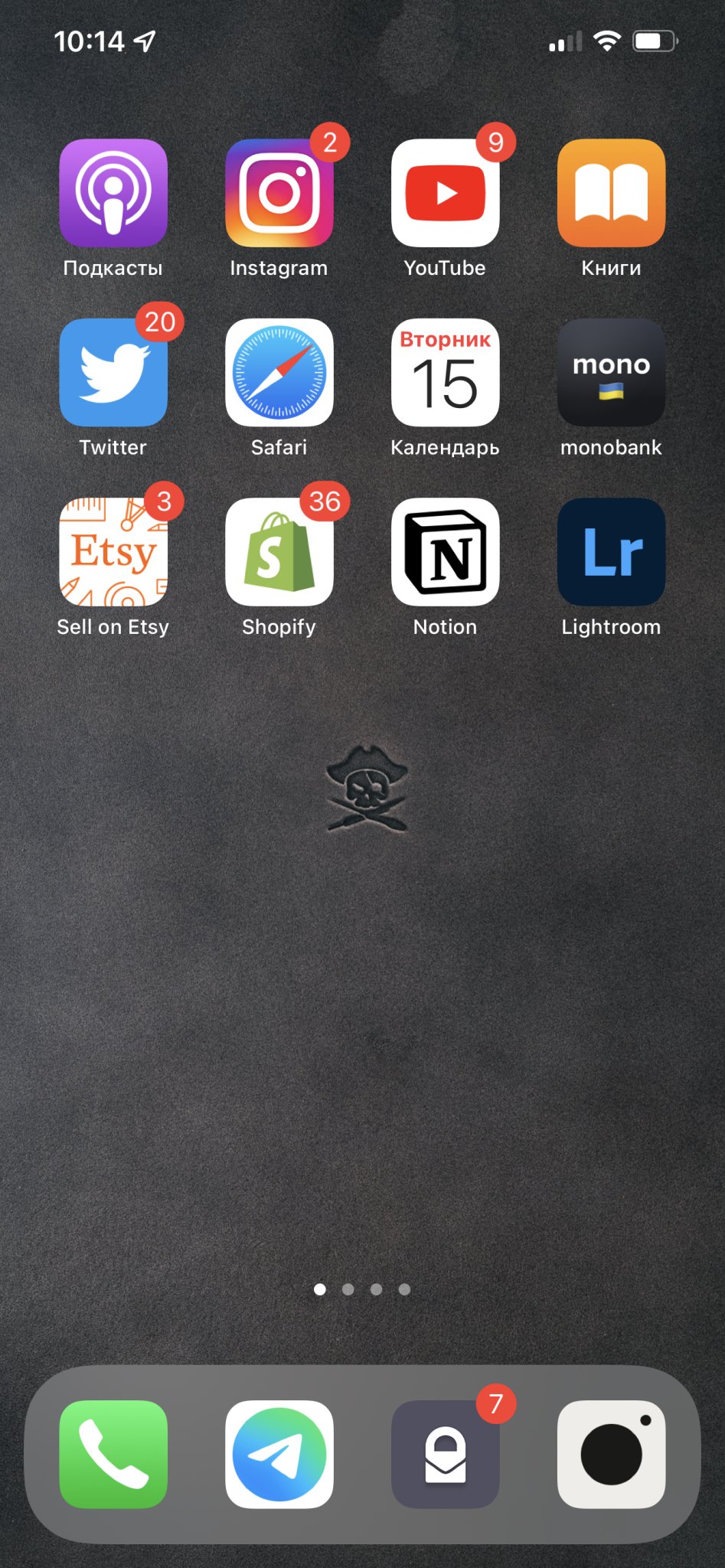Open the Podcasts app
725x1568 pixels.
coord(113,193)
